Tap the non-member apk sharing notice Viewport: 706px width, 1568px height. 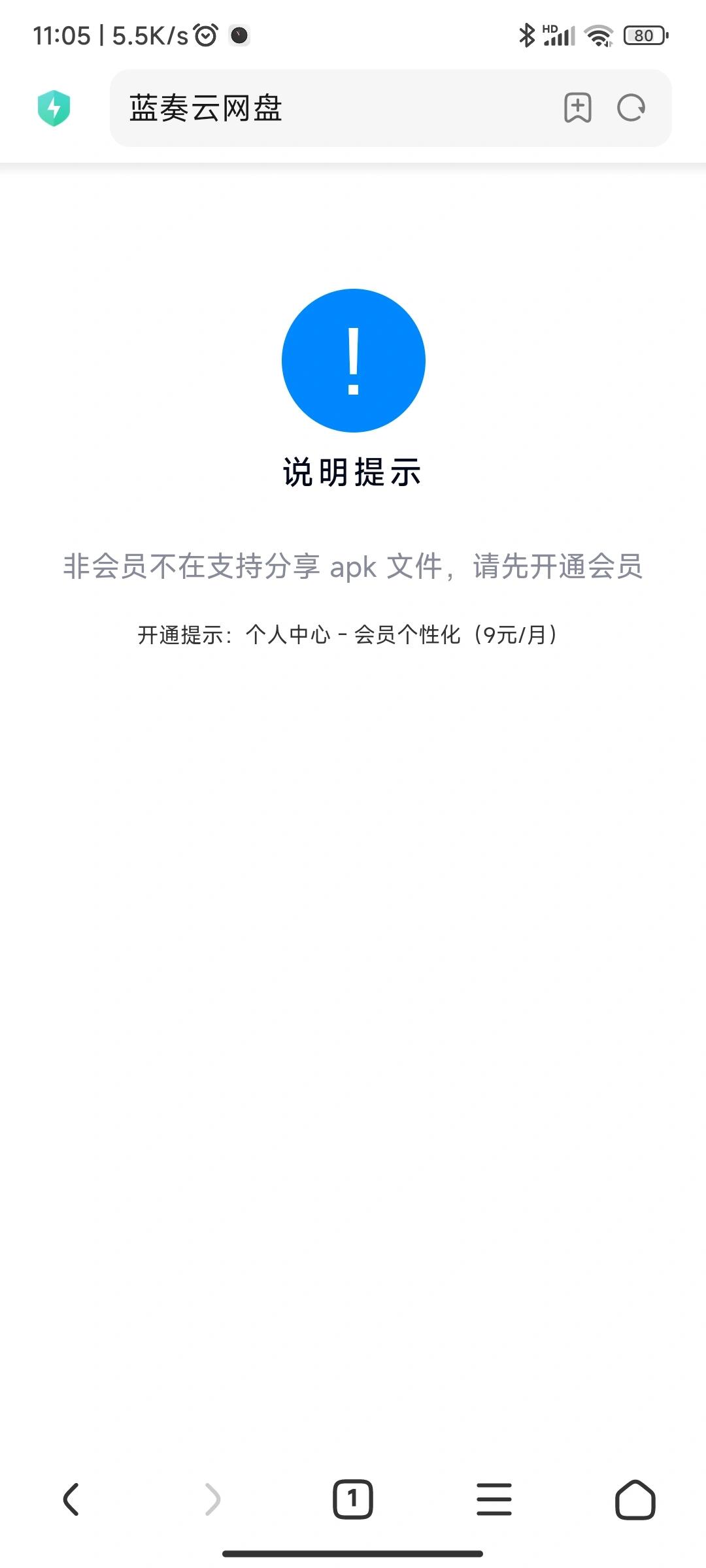pyautogui.click(x=353, y=567)
